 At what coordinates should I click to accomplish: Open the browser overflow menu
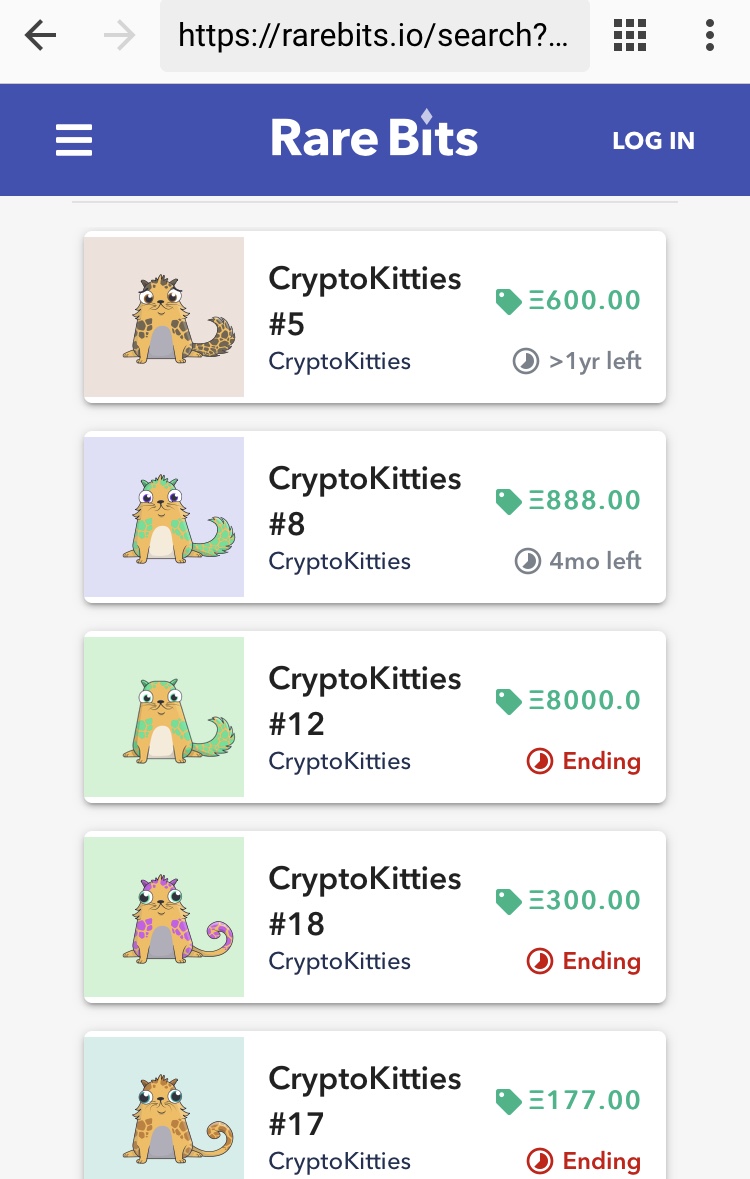pyautogui.click(x=709, y=36)
